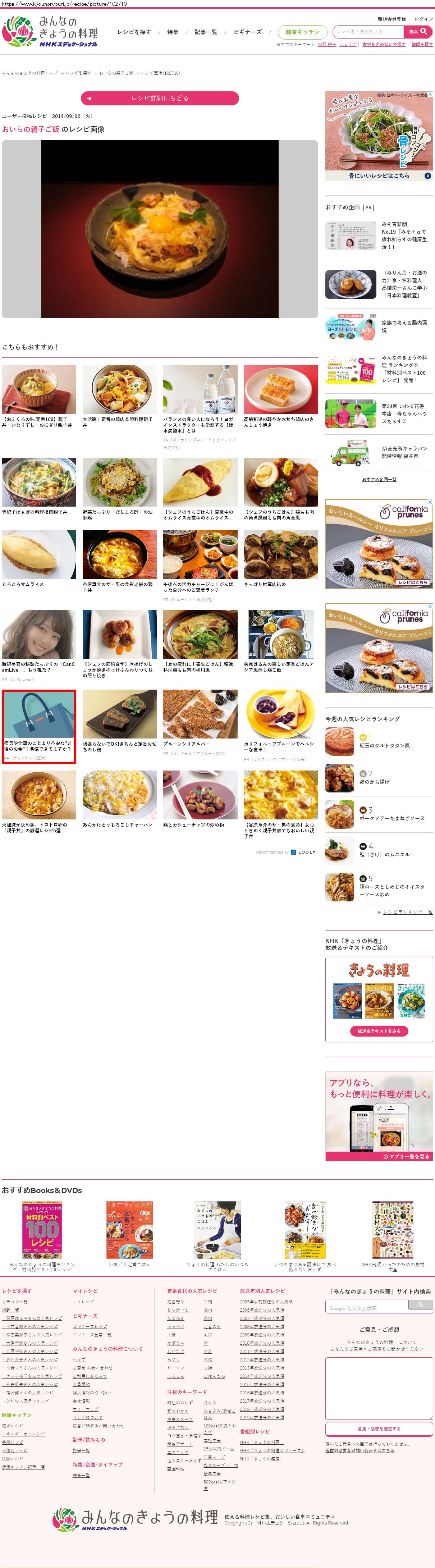Screen dimensions: 435x1568
Task: Open the 健康キッチン button
Action: pos(302,32)
